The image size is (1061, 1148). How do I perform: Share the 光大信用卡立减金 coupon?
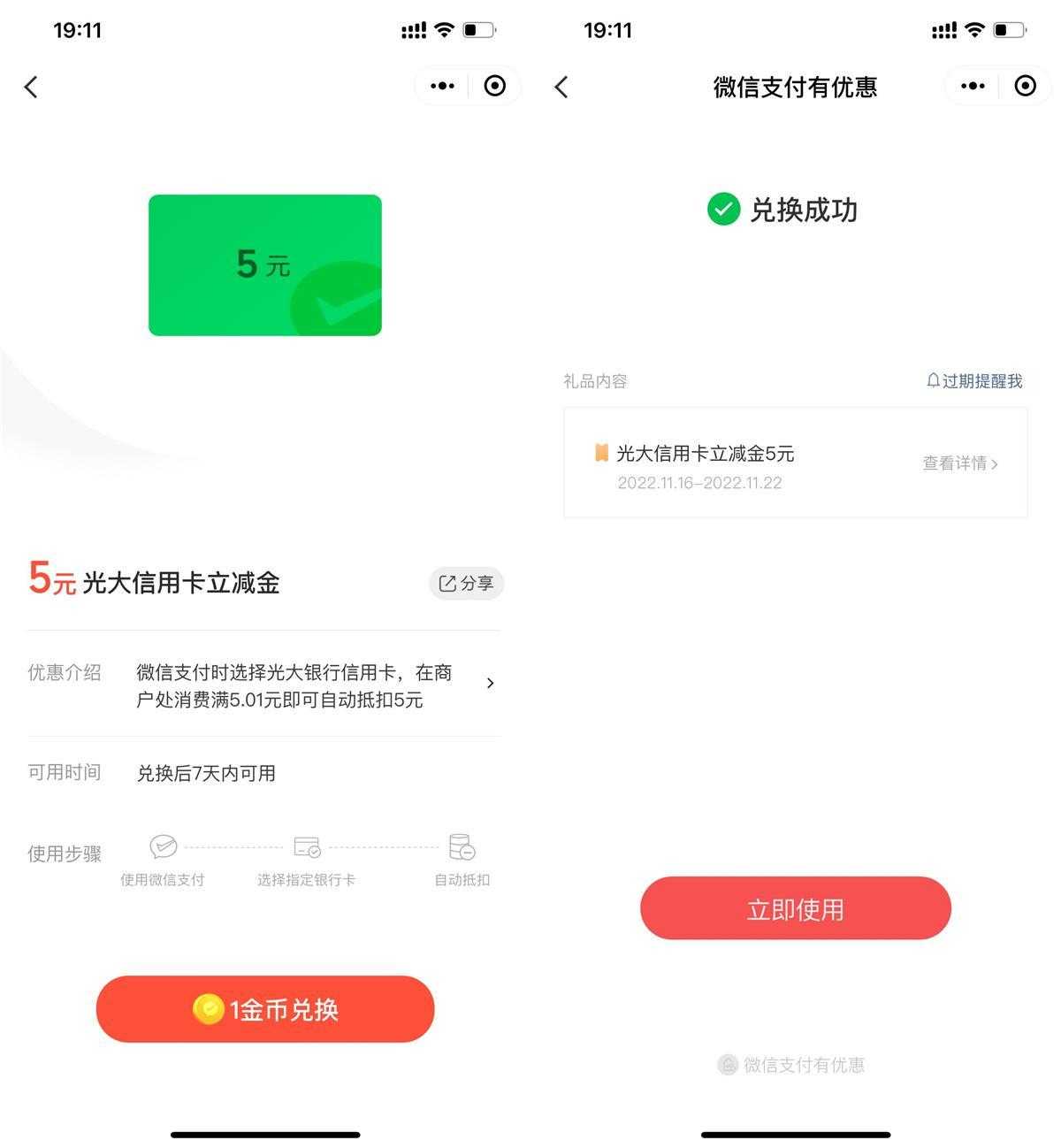pyautogui.click(x=467, y=583)
